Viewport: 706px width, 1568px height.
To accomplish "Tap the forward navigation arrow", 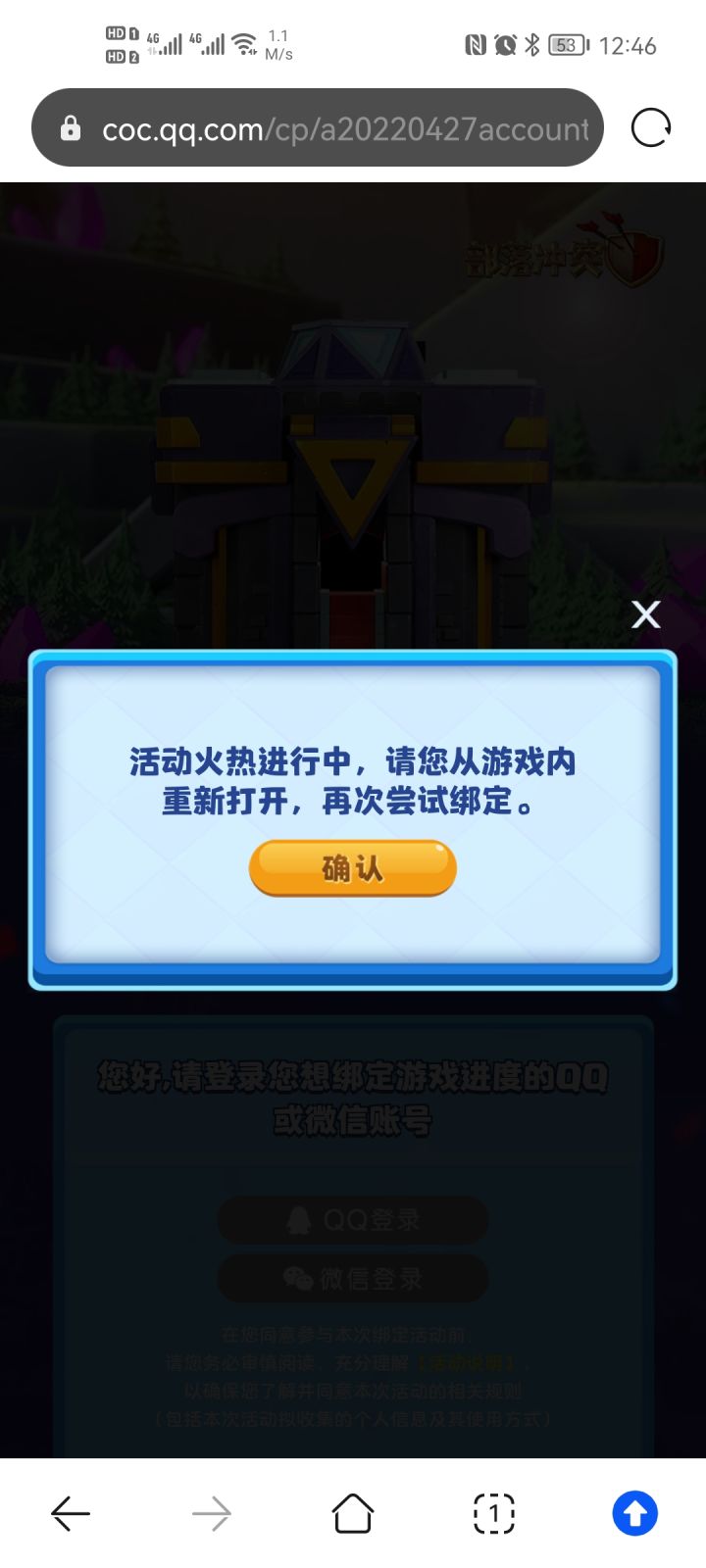I will pos(211,1512).
